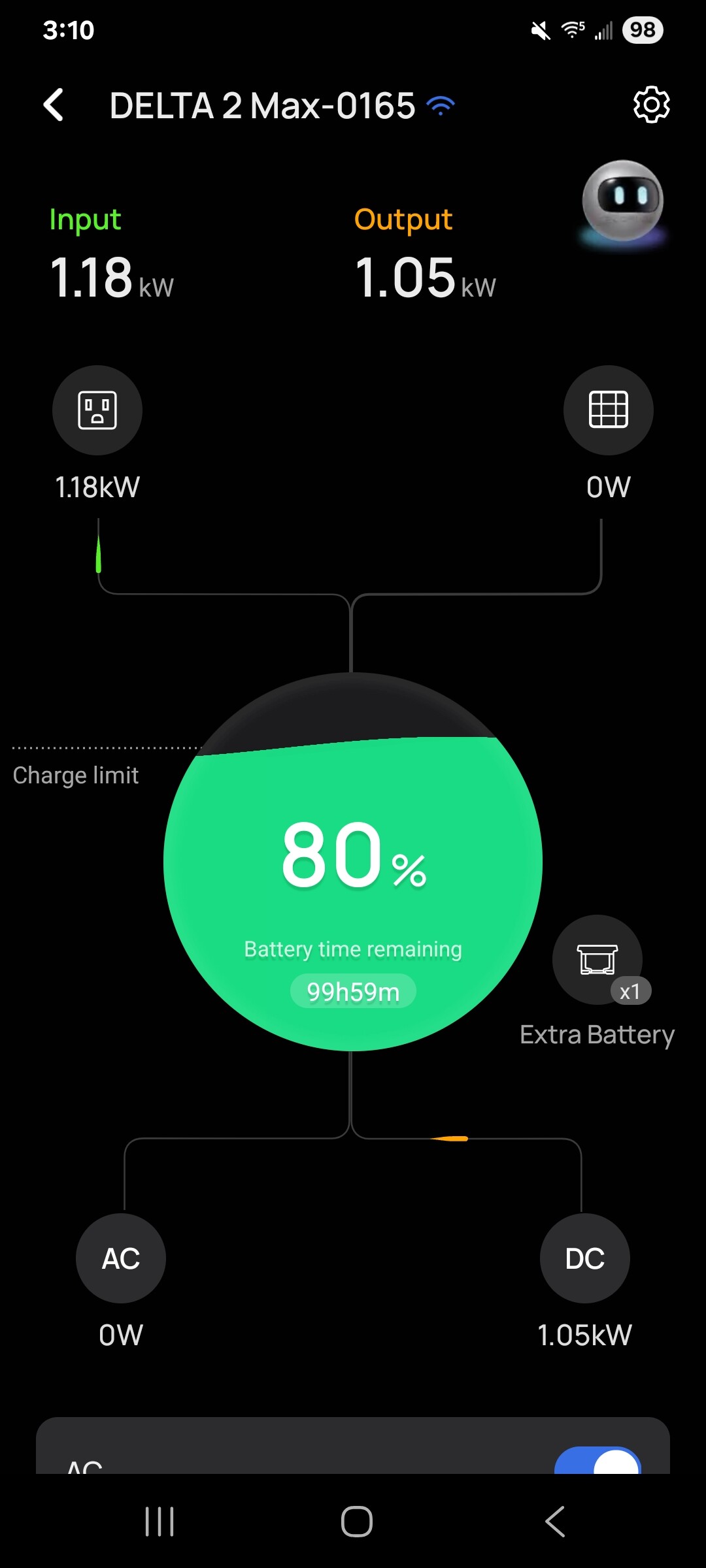Tap the AC output circle
This screenshot has height=1568, width=706.
(x=121, y=1258)
